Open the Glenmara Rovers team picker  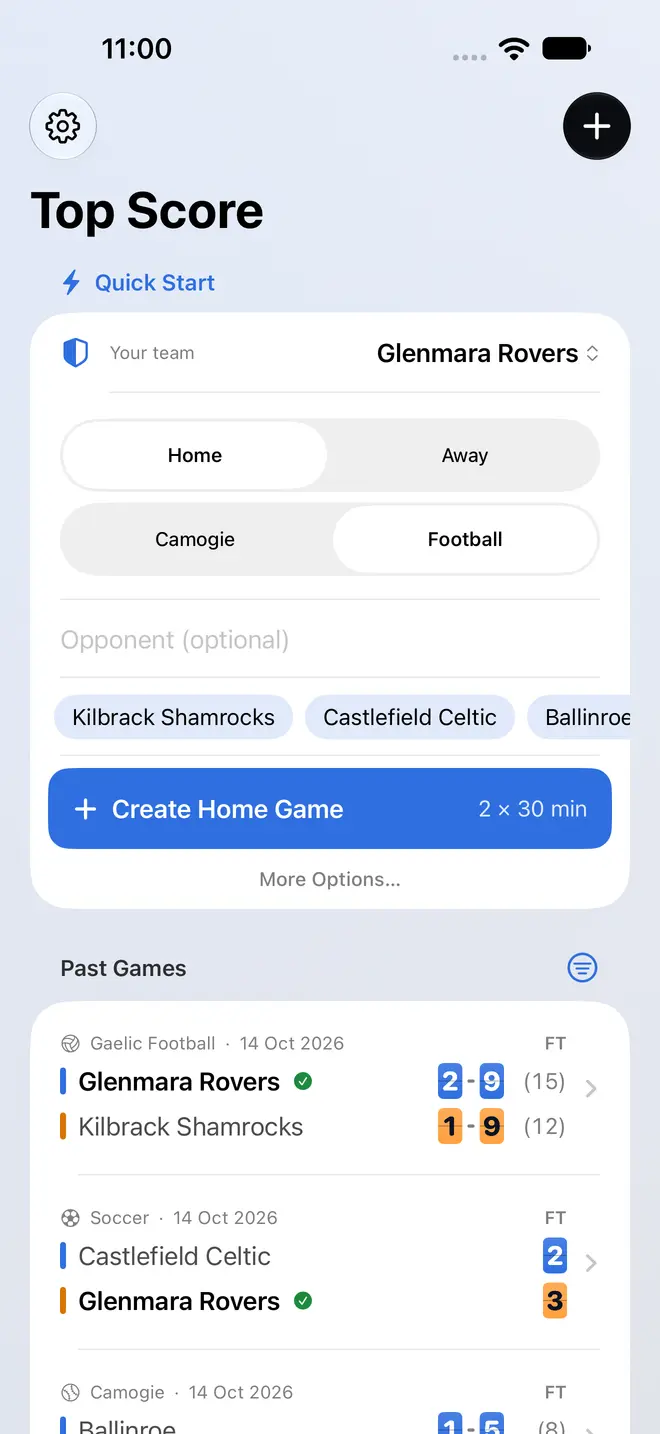[x=488, y=353]
